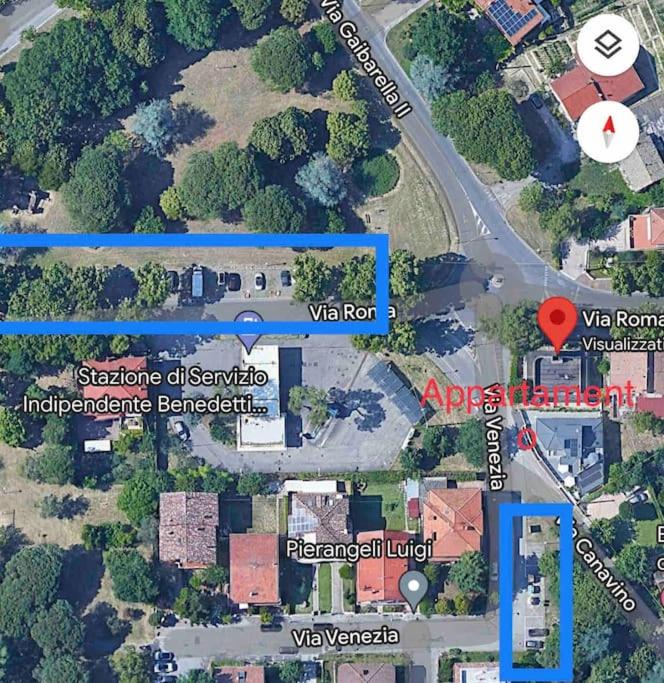Open Stazione di Servizio Indipendente Benedetti marker
This screenshot has height=683, width=664.
point(248,328)
